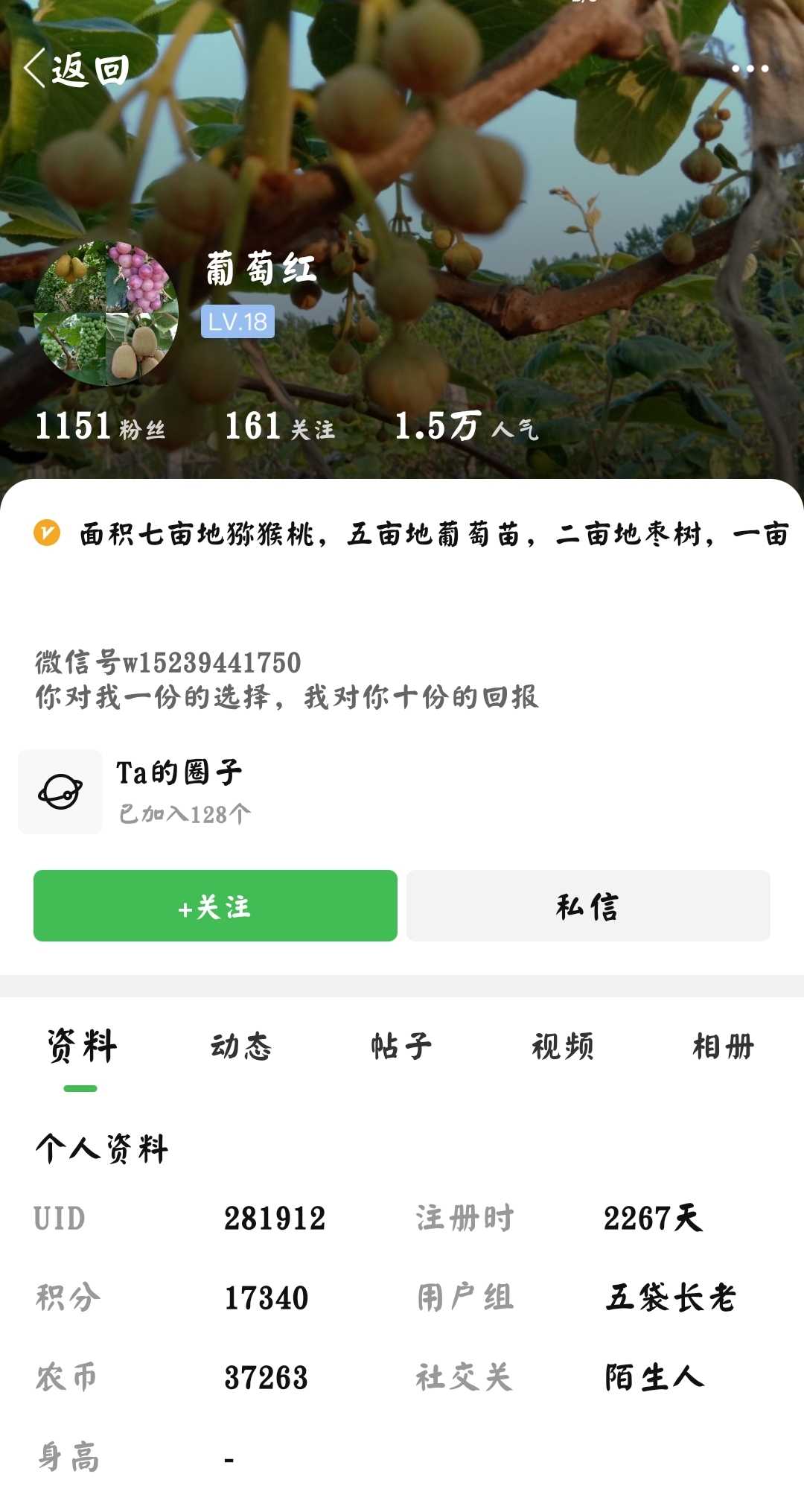Go back using the 返回 button
Image resolution: width=804 pixels, height=1512 pixels.
[x=77, y=70]
